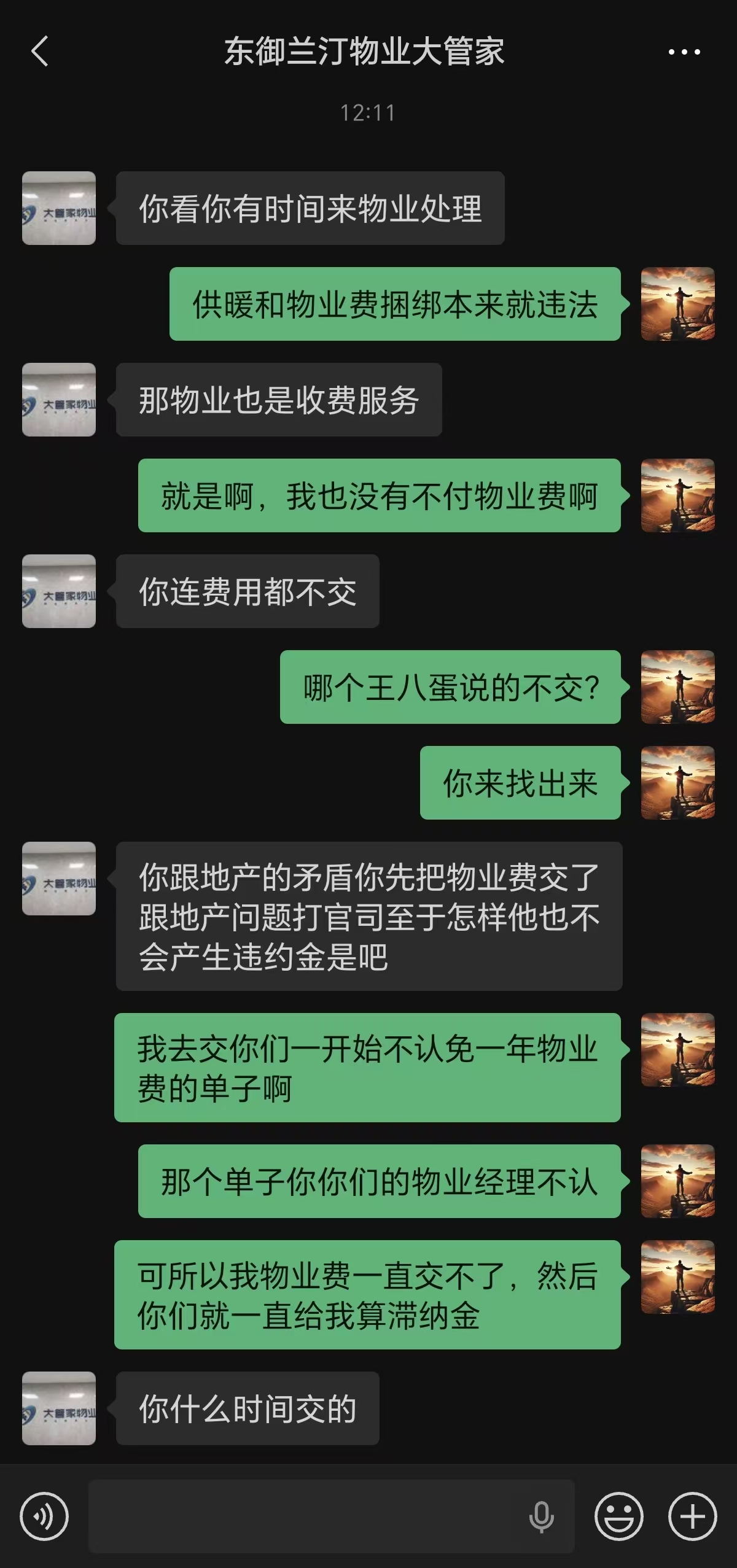
Task: Open the emoji sticker panel
Action: (x=618, y=1516)
